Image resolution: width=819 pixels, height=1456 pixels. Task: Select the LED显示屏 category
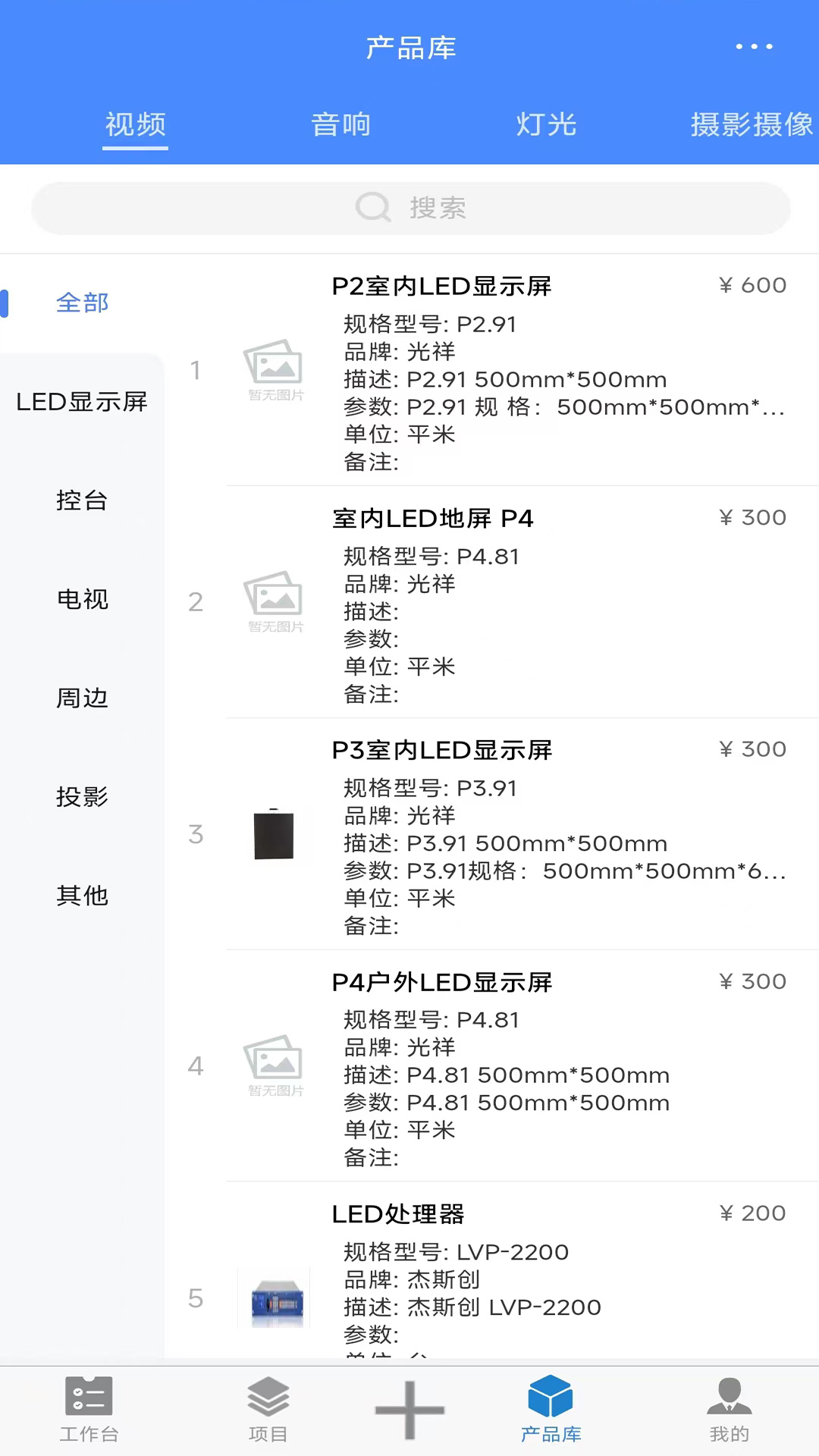(x=82, y=402)
